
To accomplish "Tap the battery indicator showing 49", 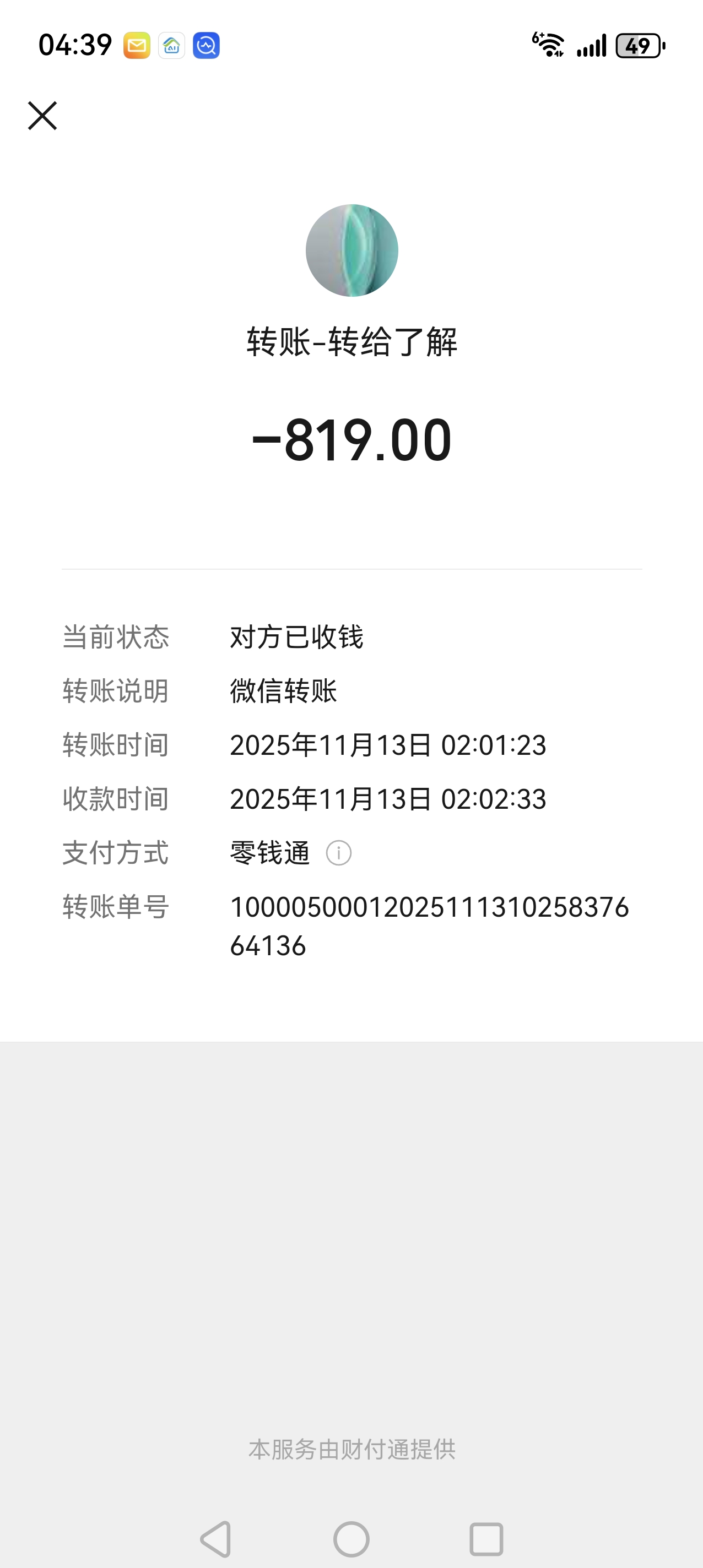I will (637, 46).
